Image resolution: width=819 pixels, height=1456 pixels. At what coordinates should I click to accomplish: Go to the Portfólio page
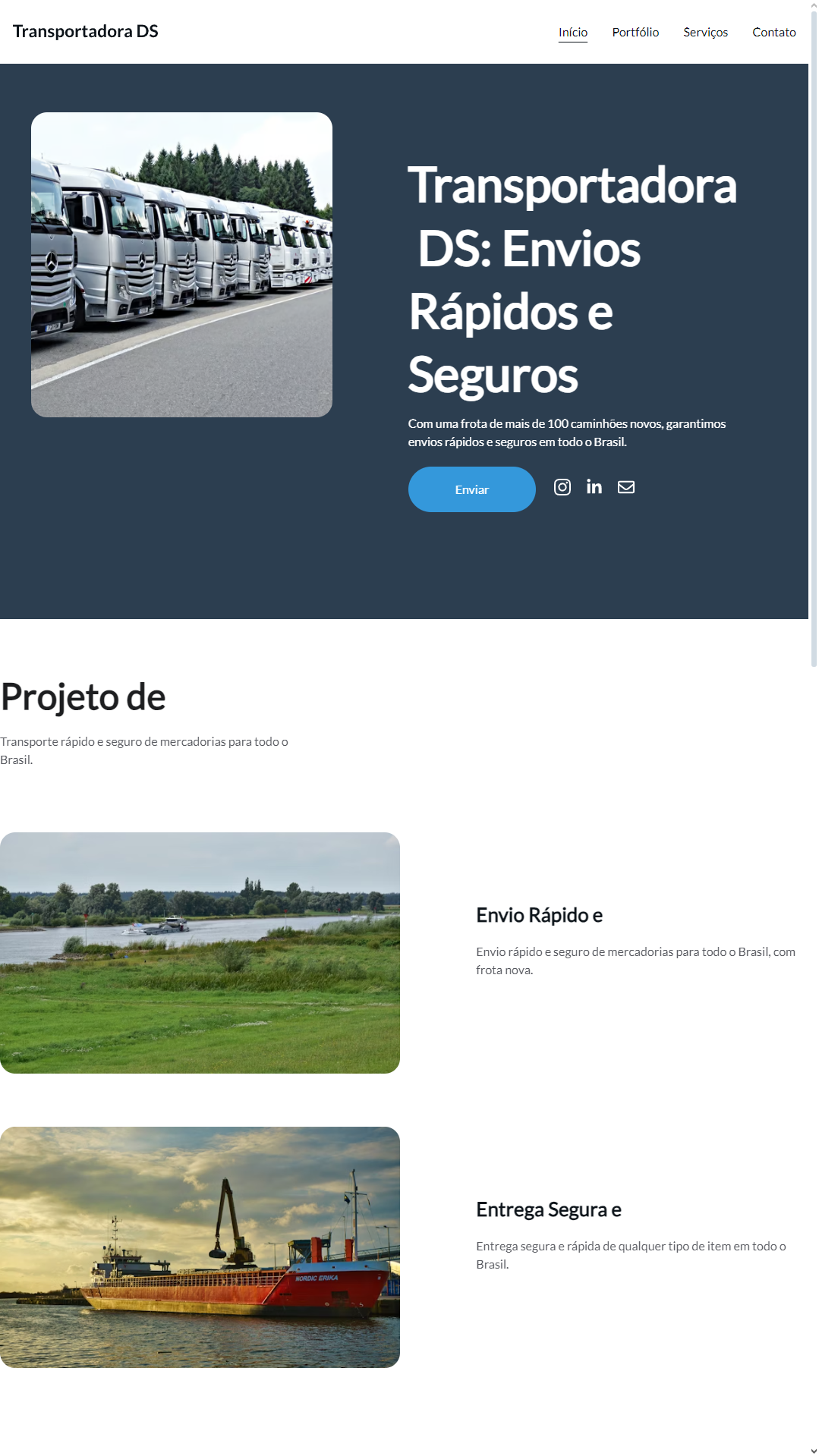click(635, 32)
